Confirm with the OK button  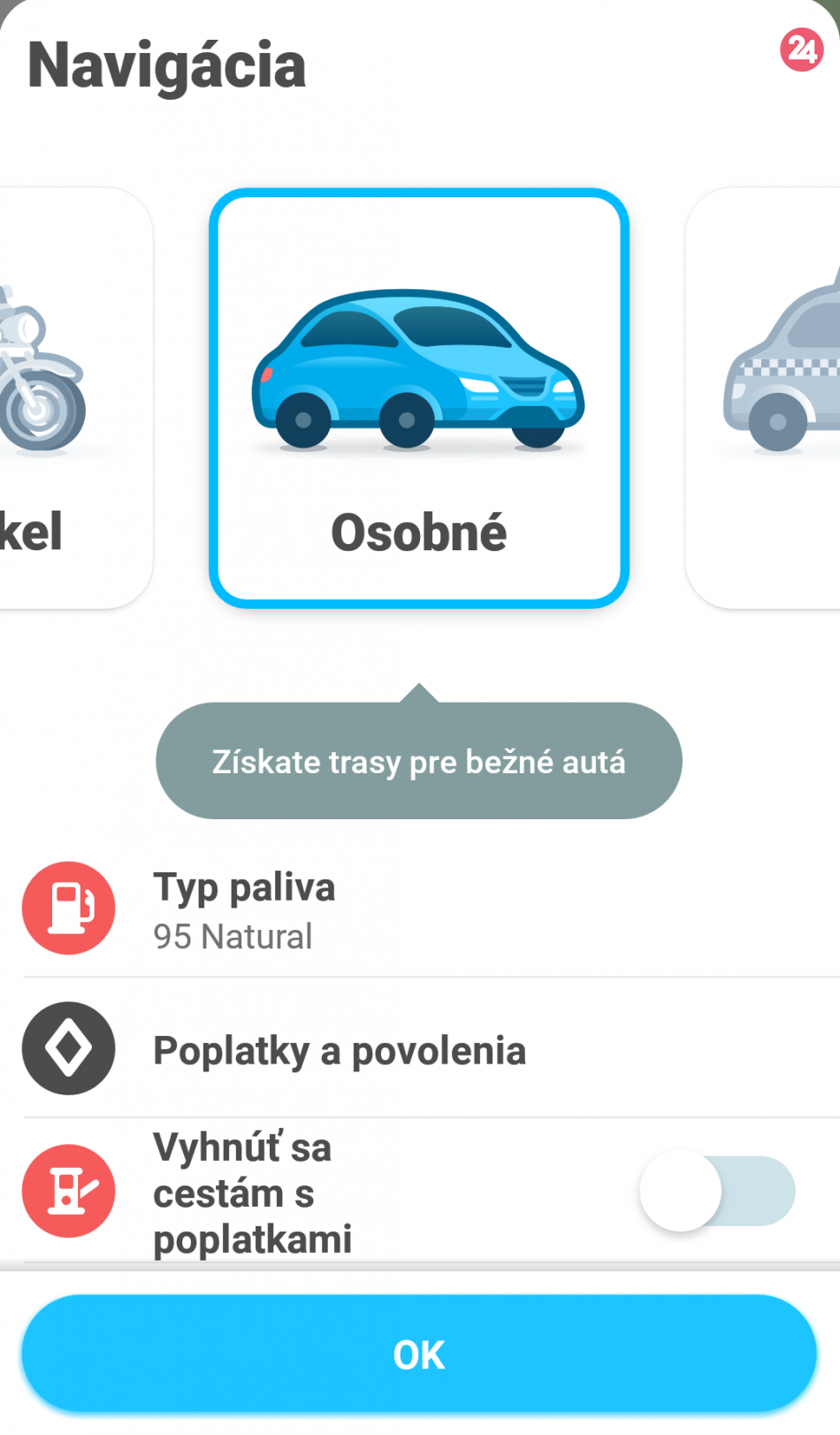pyautogui.click(x=418, y=1354)
